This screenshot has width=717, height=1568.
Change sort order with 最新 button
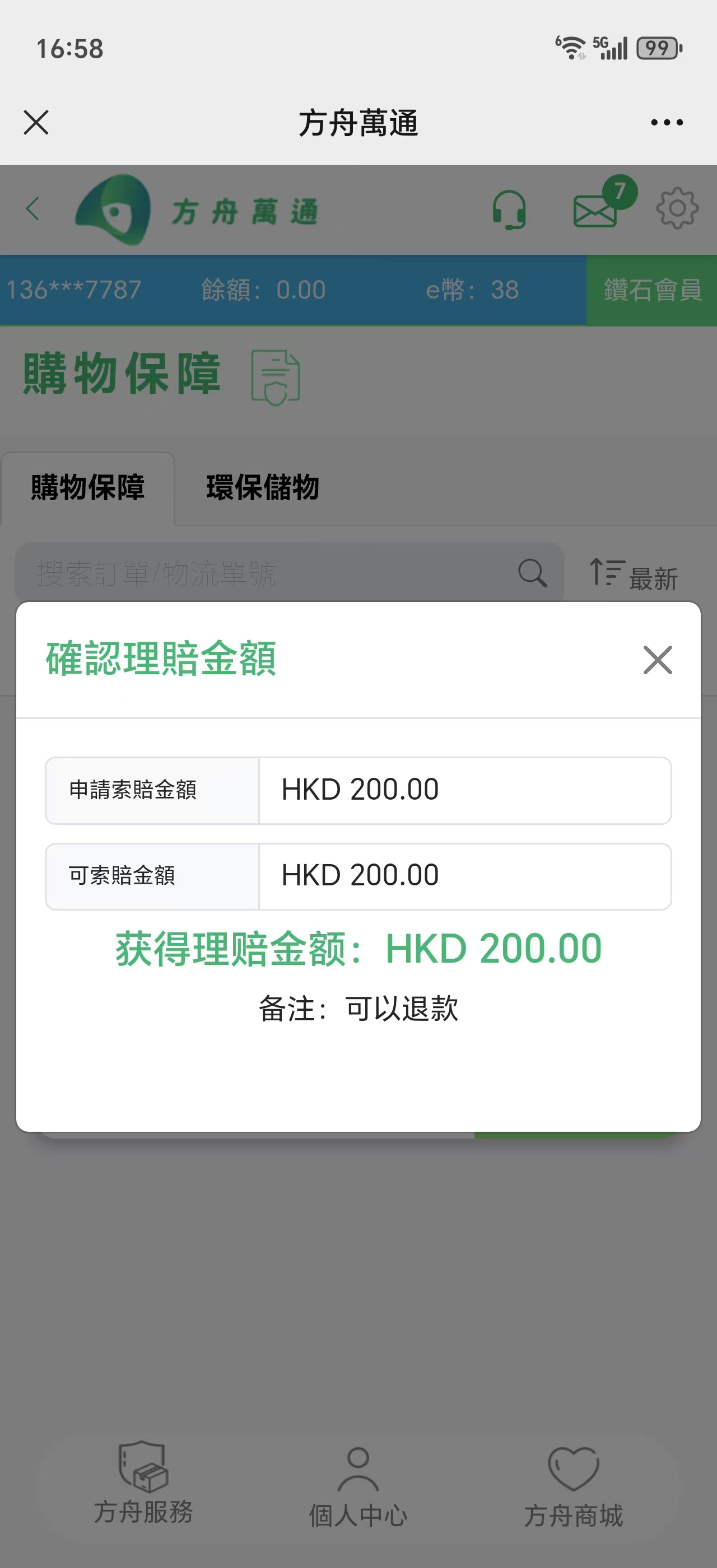(x=633, y=575)
